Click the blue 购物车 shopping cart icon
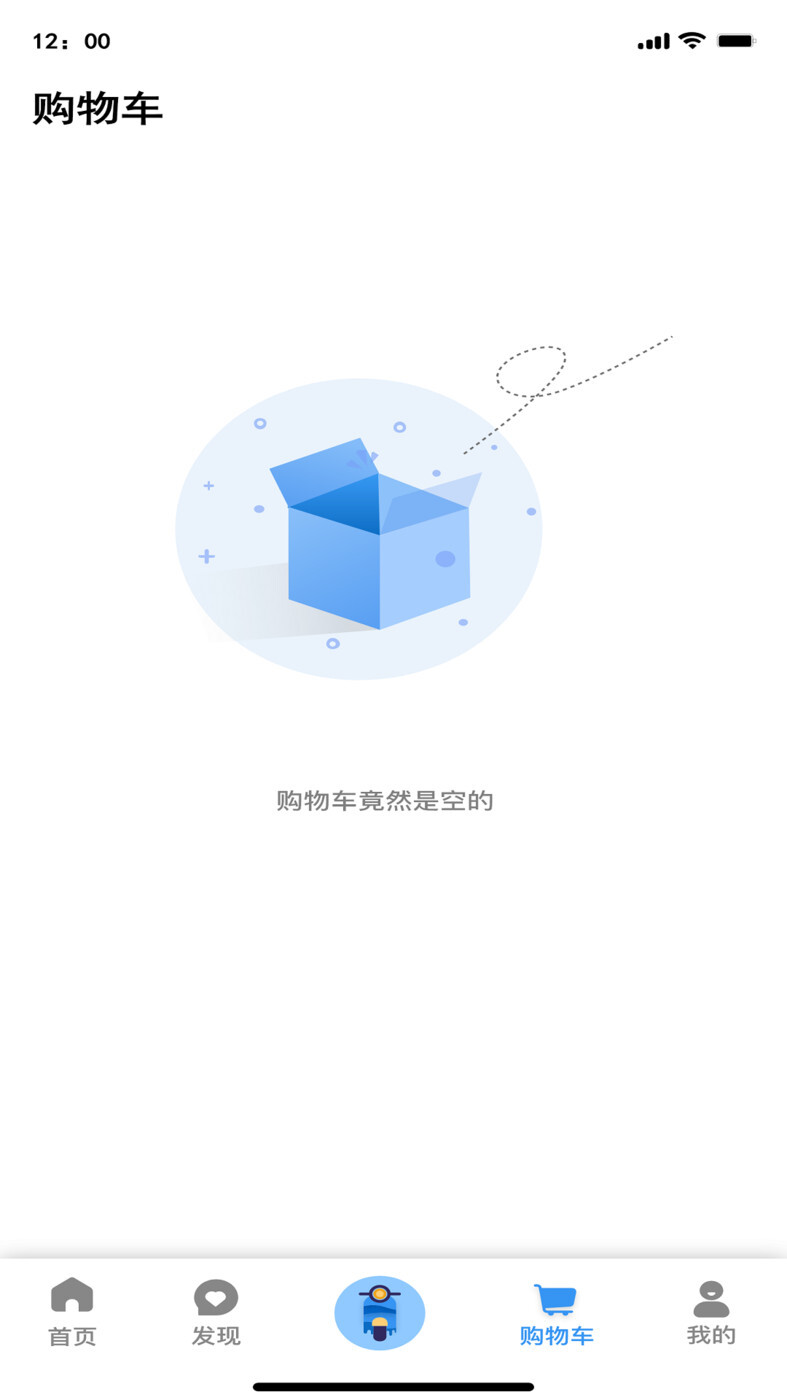This screenshot has height=1400, width=787. 557,1298
